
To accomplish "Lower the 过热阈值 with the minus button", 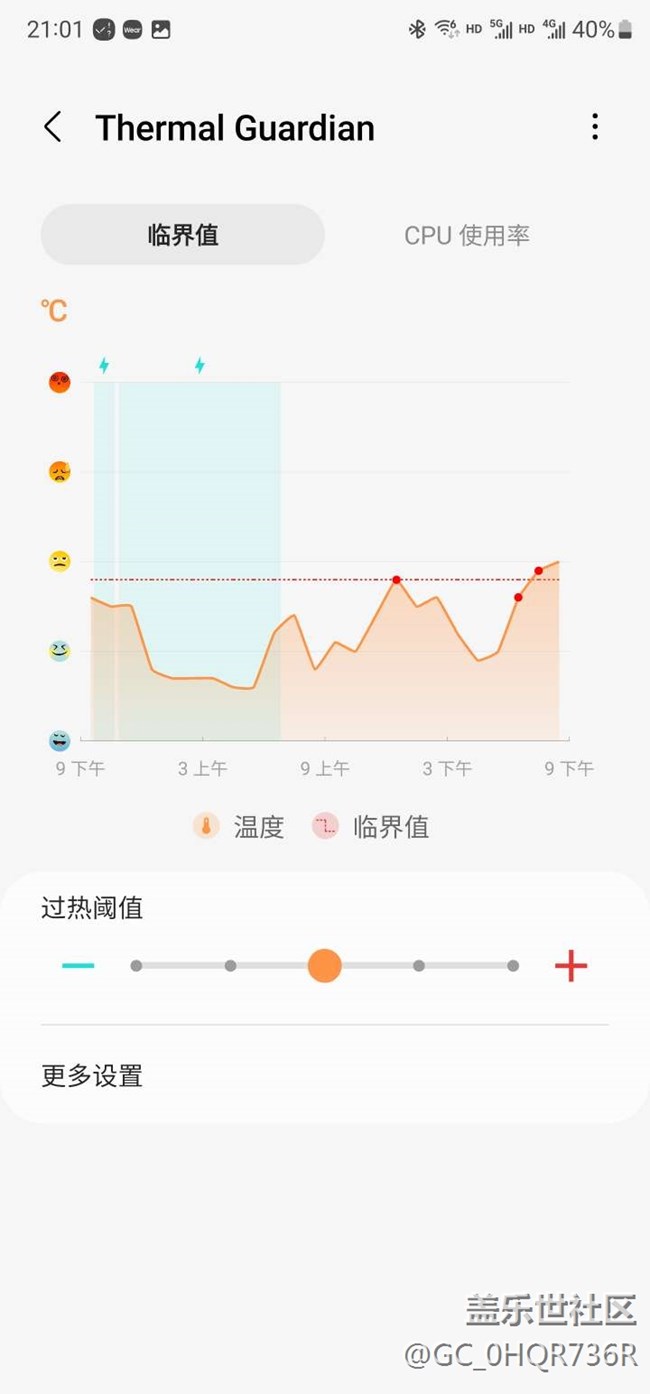I will pos(78,966).
